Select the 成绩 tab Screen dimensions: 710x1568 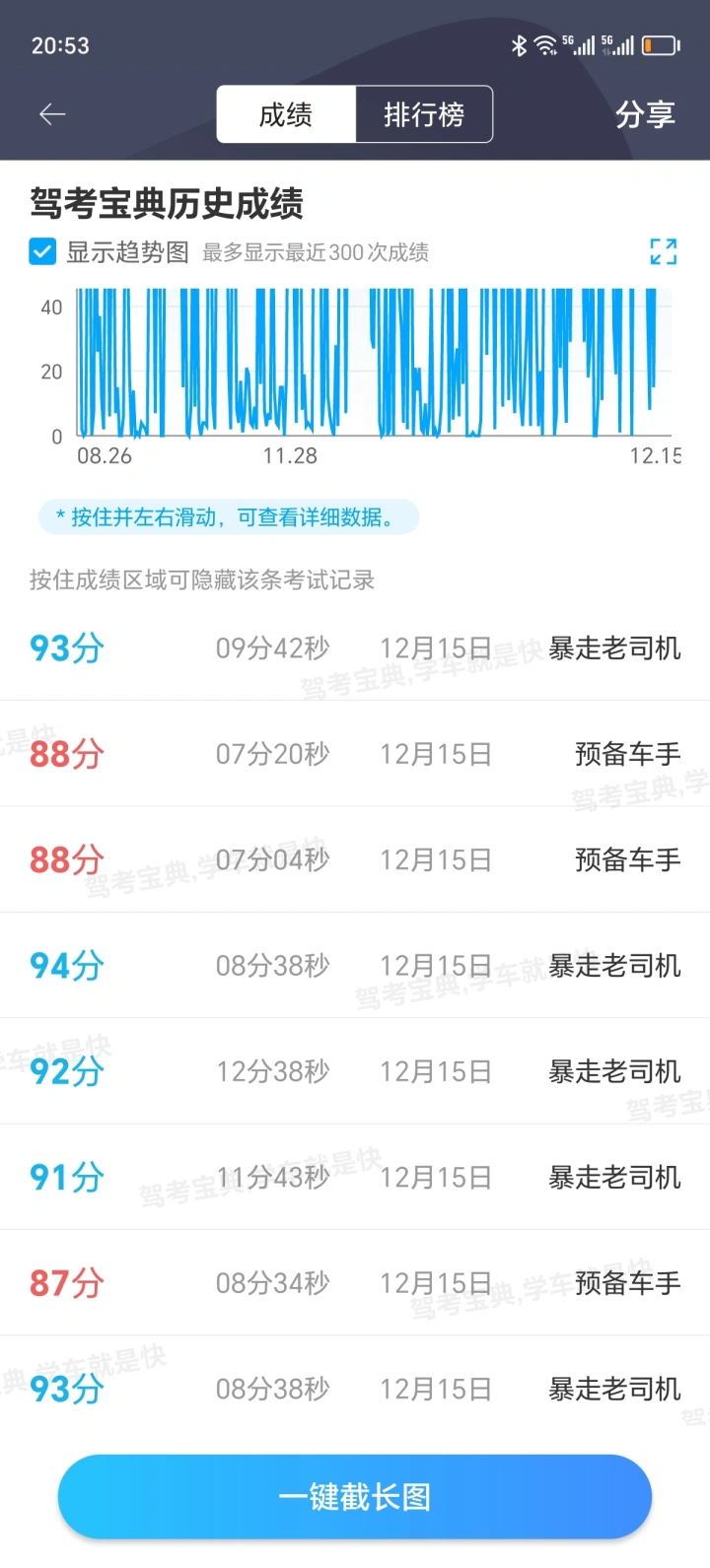tap(286, 115)
